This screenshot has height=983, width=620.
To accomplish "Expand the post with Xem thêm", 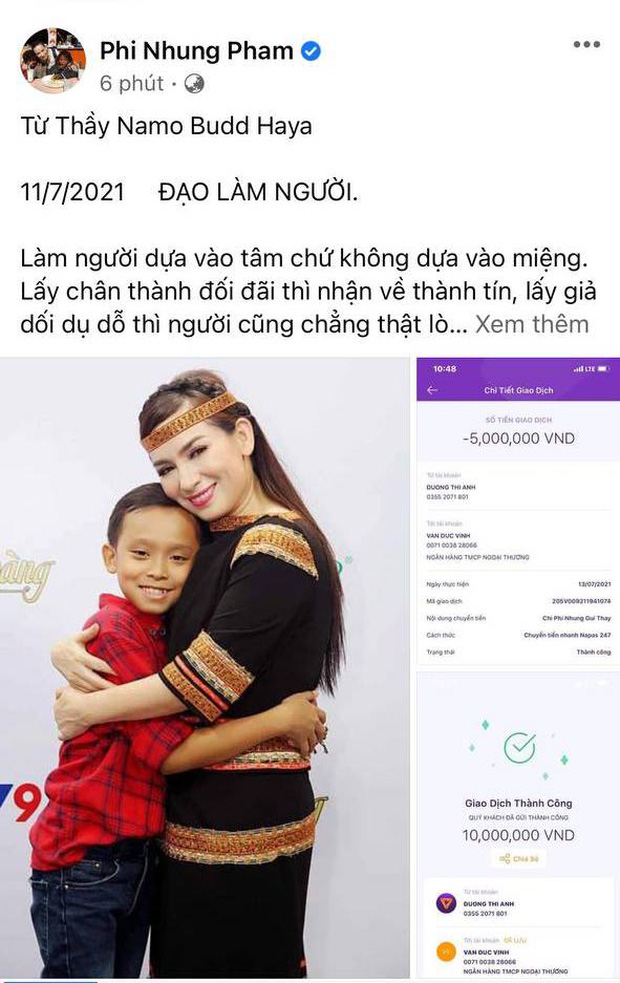I will tap(531, 324).
